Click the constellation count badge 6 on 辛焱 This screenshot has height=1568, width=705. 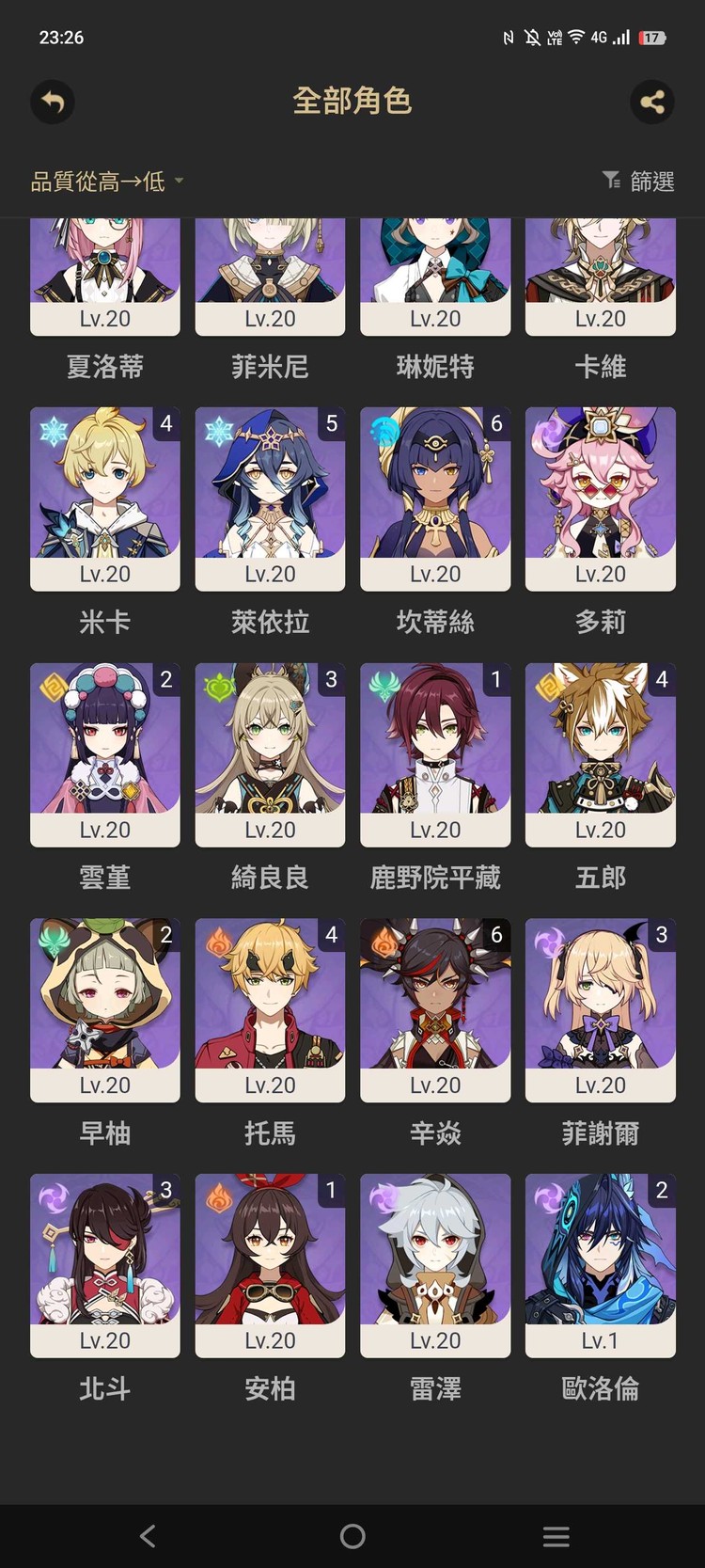click(495, 936)
